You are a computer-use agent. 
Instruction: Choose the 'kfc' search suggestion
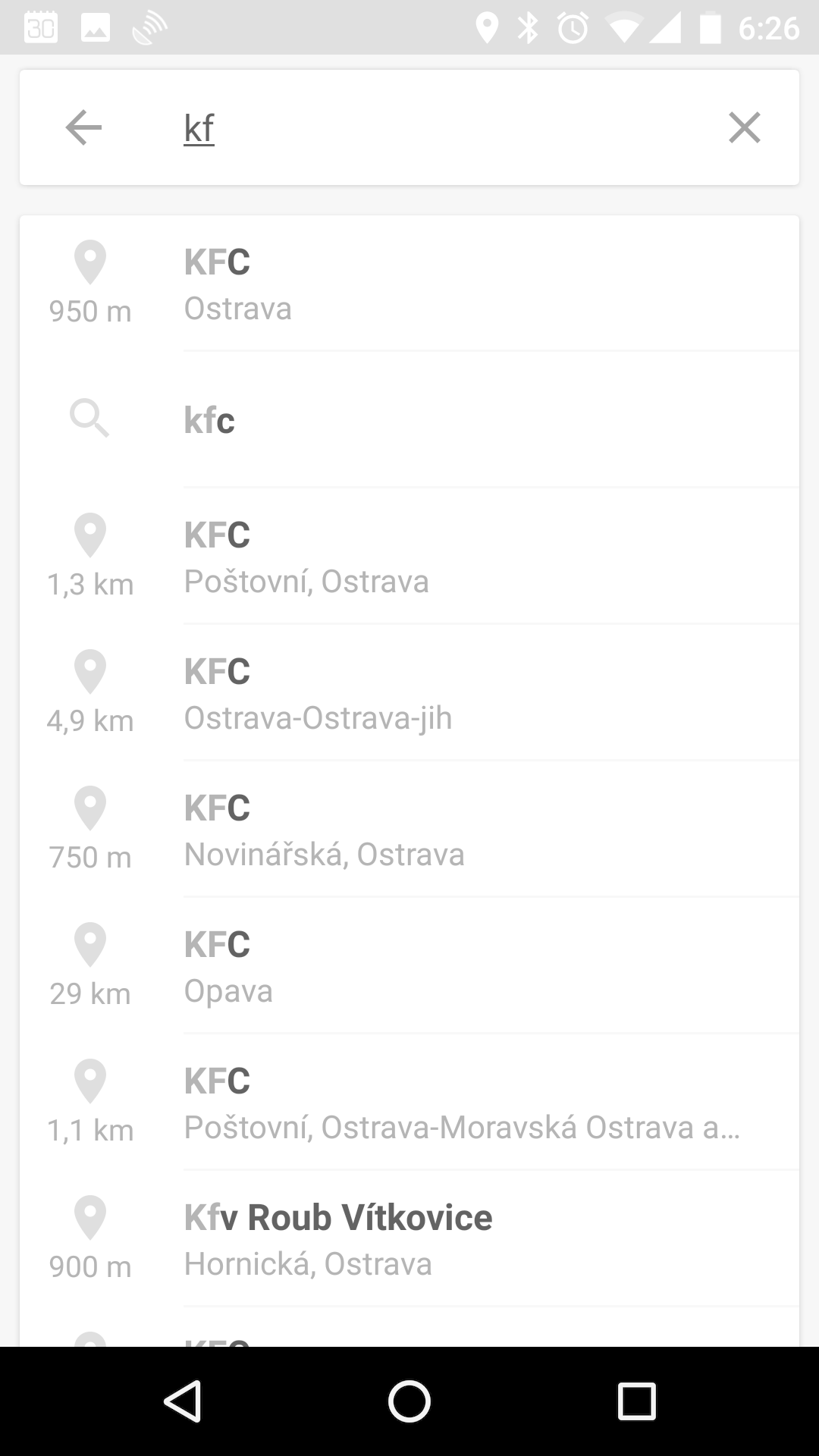click(409, 419)
